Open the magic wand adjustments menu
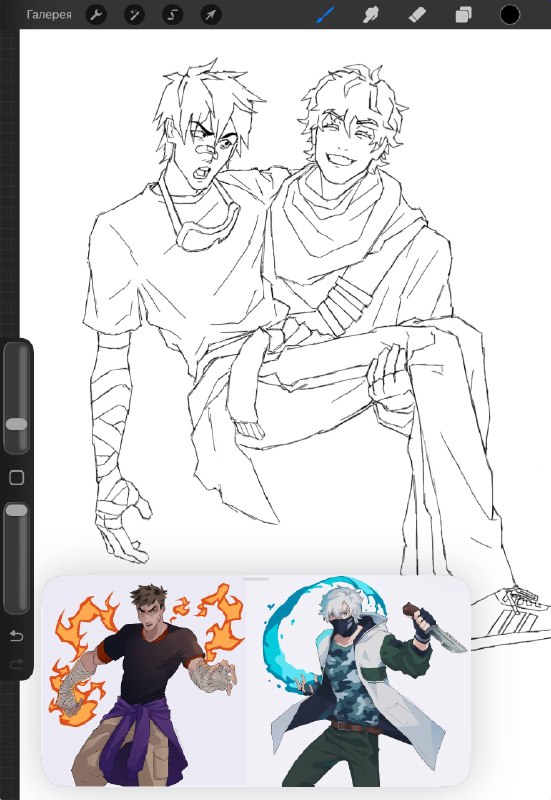This screenshot has width=551, height=800. (x=134, y=15)
